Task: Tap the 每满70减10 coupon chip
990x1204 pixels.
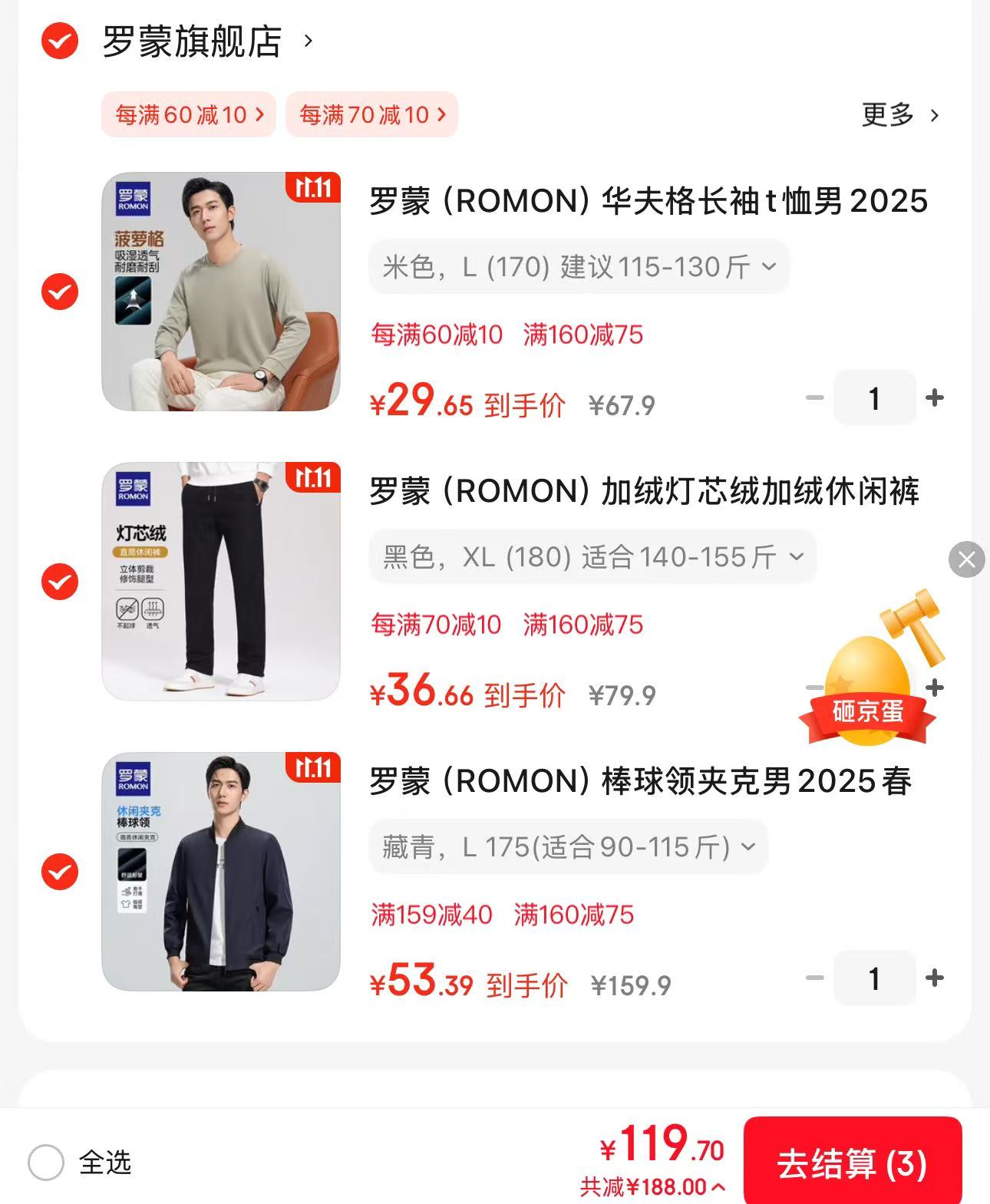Action: (x=372, y=115)
